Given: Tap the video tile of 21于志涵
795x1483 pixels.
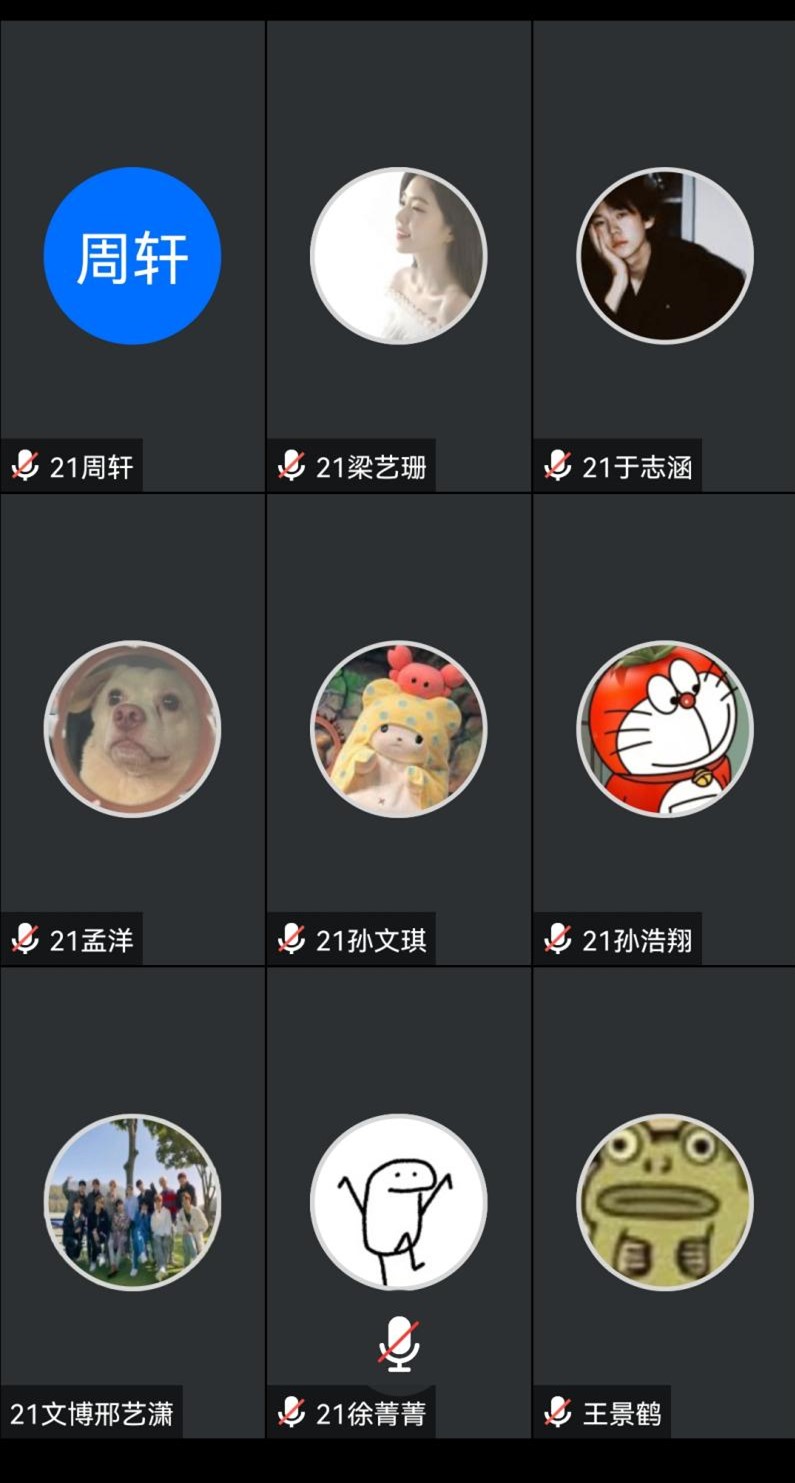Looking at the screenshot, I should (x=664, y=256).
